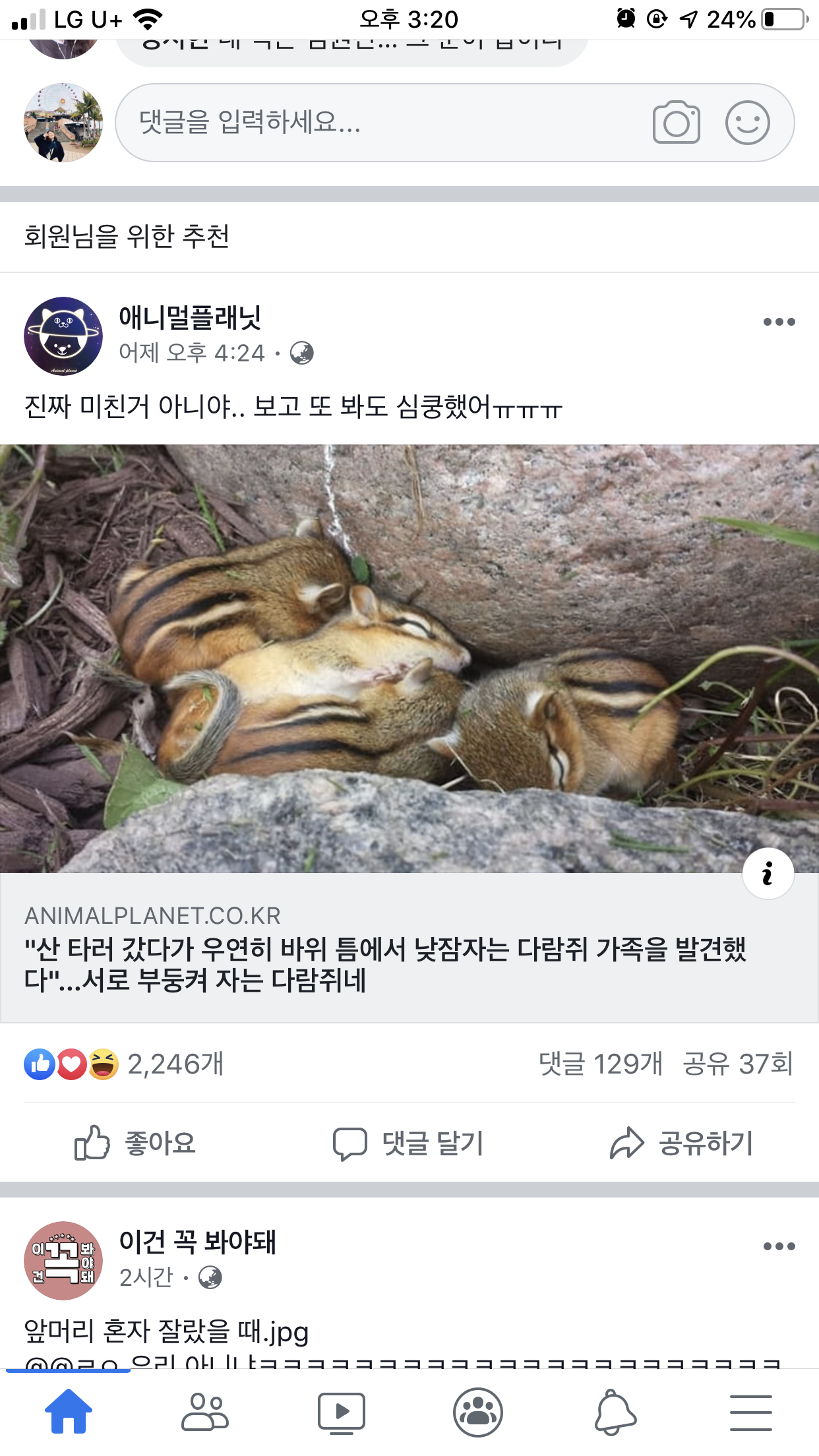Image resolution: width=819 pixels, height=1456 pixels.
Task: Tap the 애니멀플래닛 profile picture
Action: click(63, 336)
